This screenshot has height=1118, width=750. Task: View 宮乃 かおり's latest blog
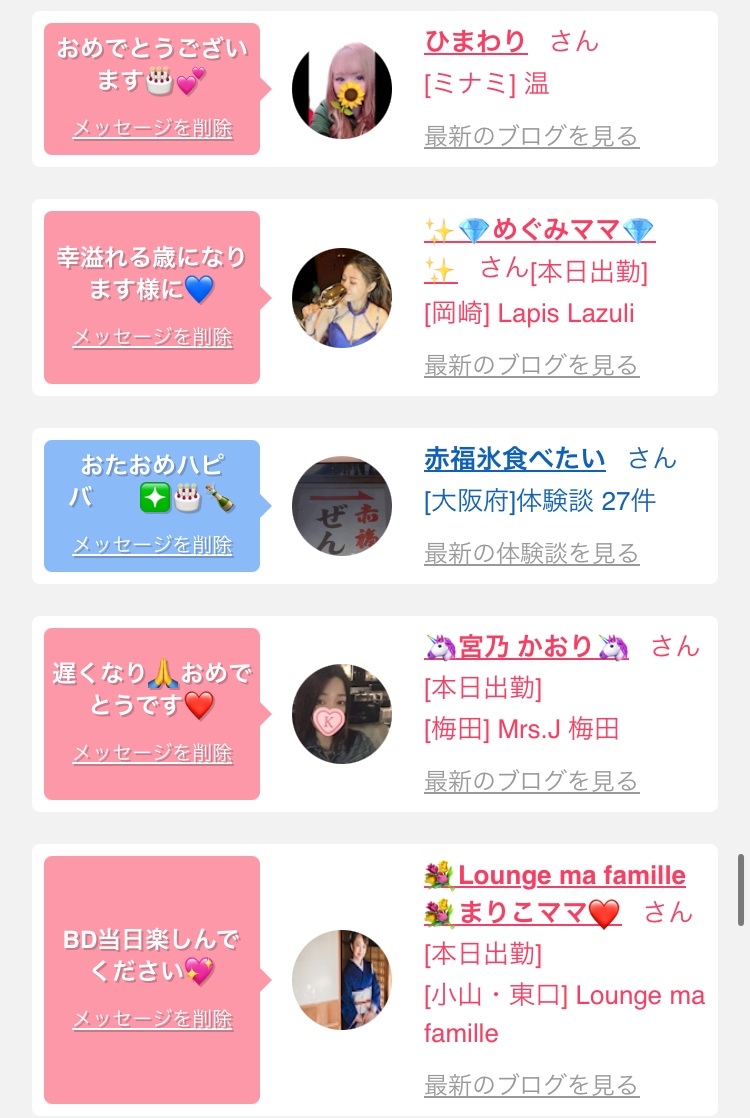click(x=531, y=781)
